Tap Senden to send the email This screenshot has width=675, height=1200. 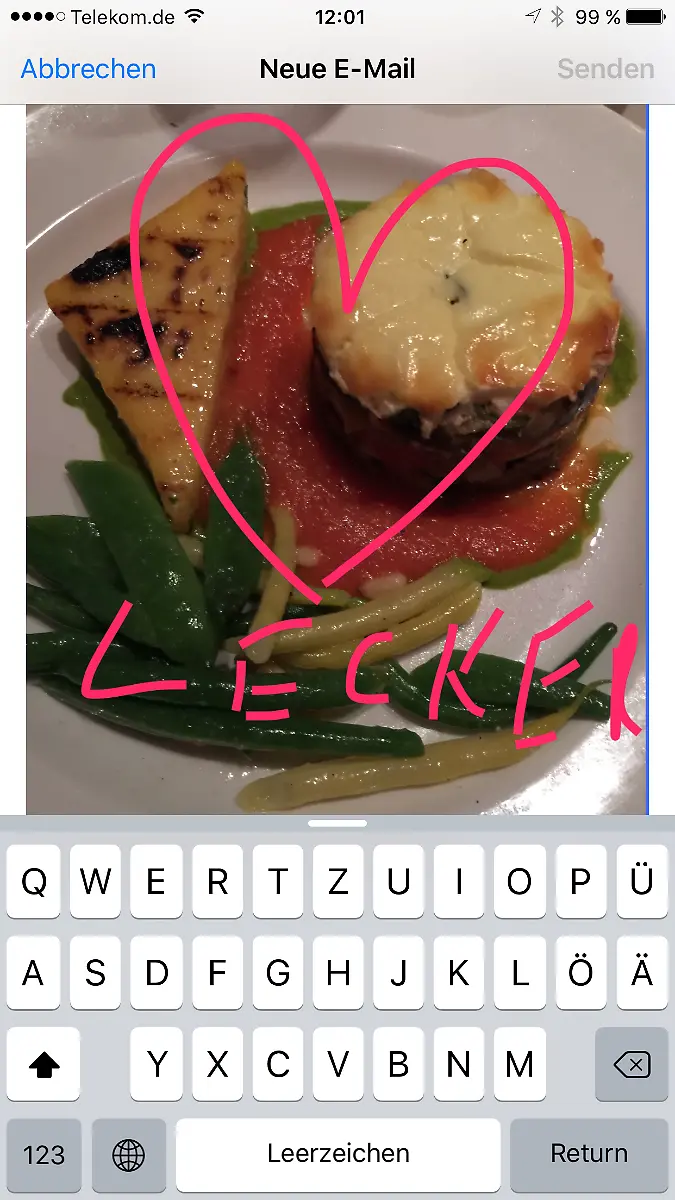pyautogui.click(x=605, y=69)
